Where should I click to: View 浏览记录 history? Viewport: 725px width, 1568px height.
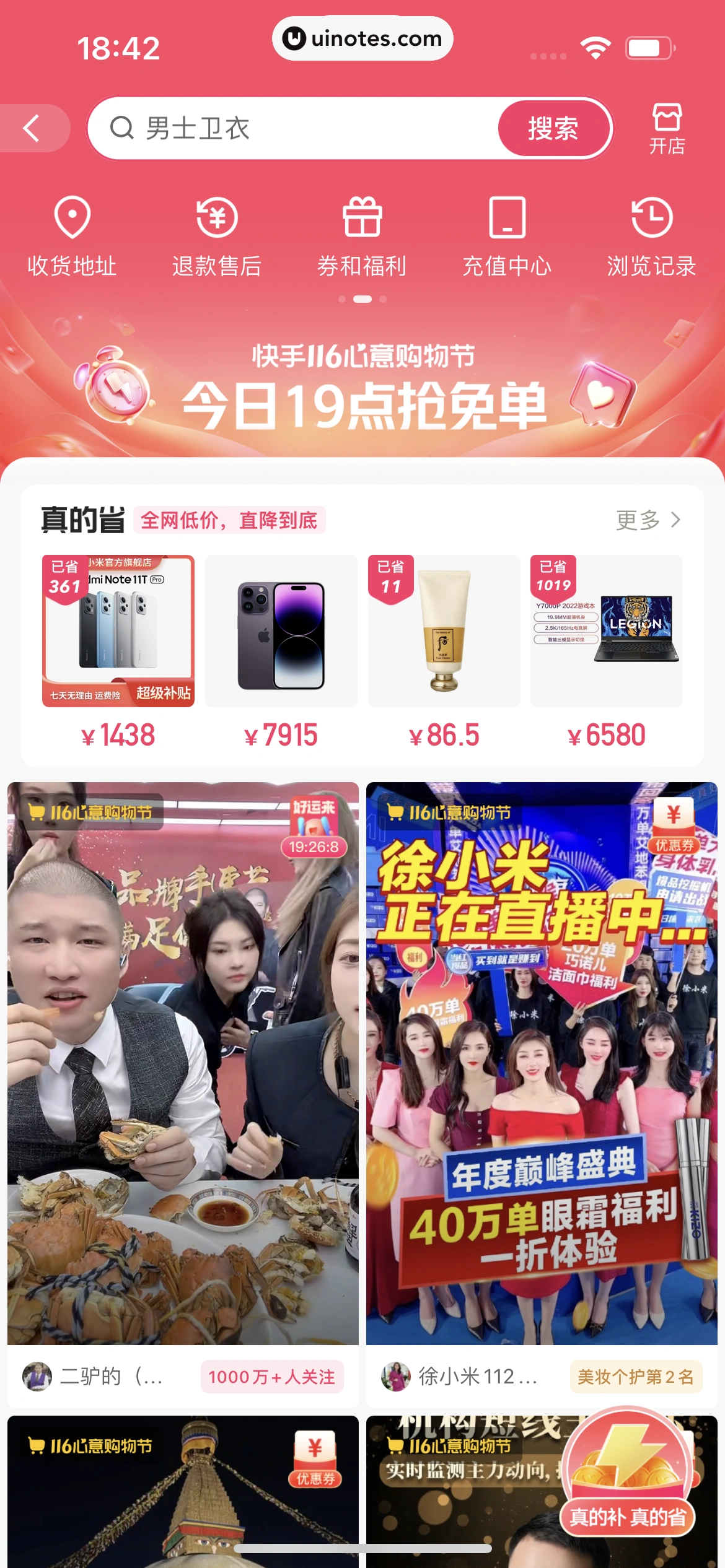(651, 237)
